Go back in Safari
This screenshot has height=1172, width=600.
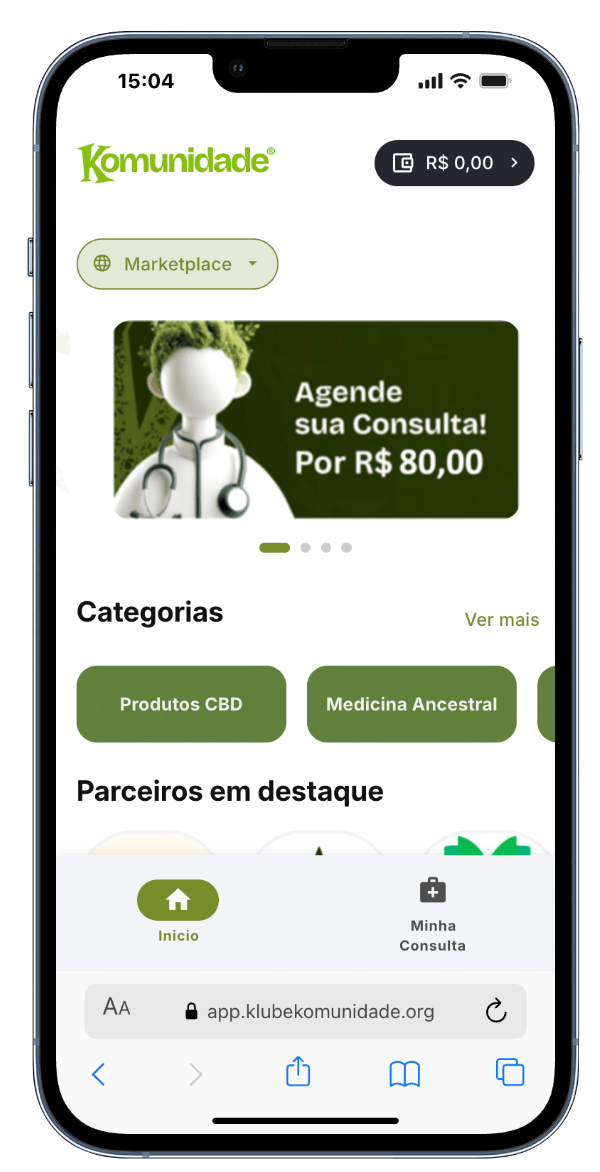(98, 1074)
